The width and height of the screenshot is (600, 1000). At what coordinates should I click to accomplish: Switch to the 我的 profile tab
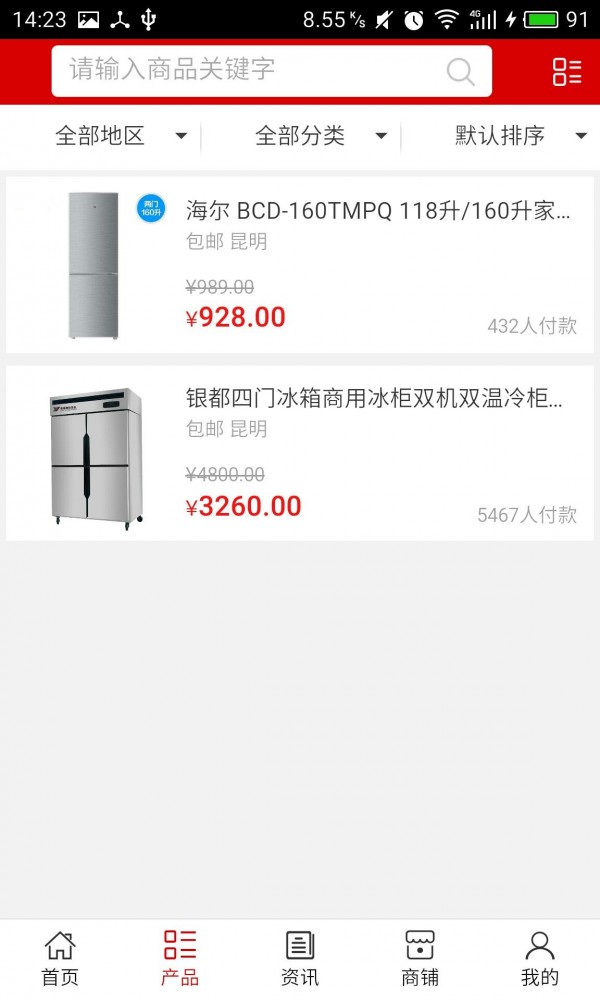[x=540, y=958]
